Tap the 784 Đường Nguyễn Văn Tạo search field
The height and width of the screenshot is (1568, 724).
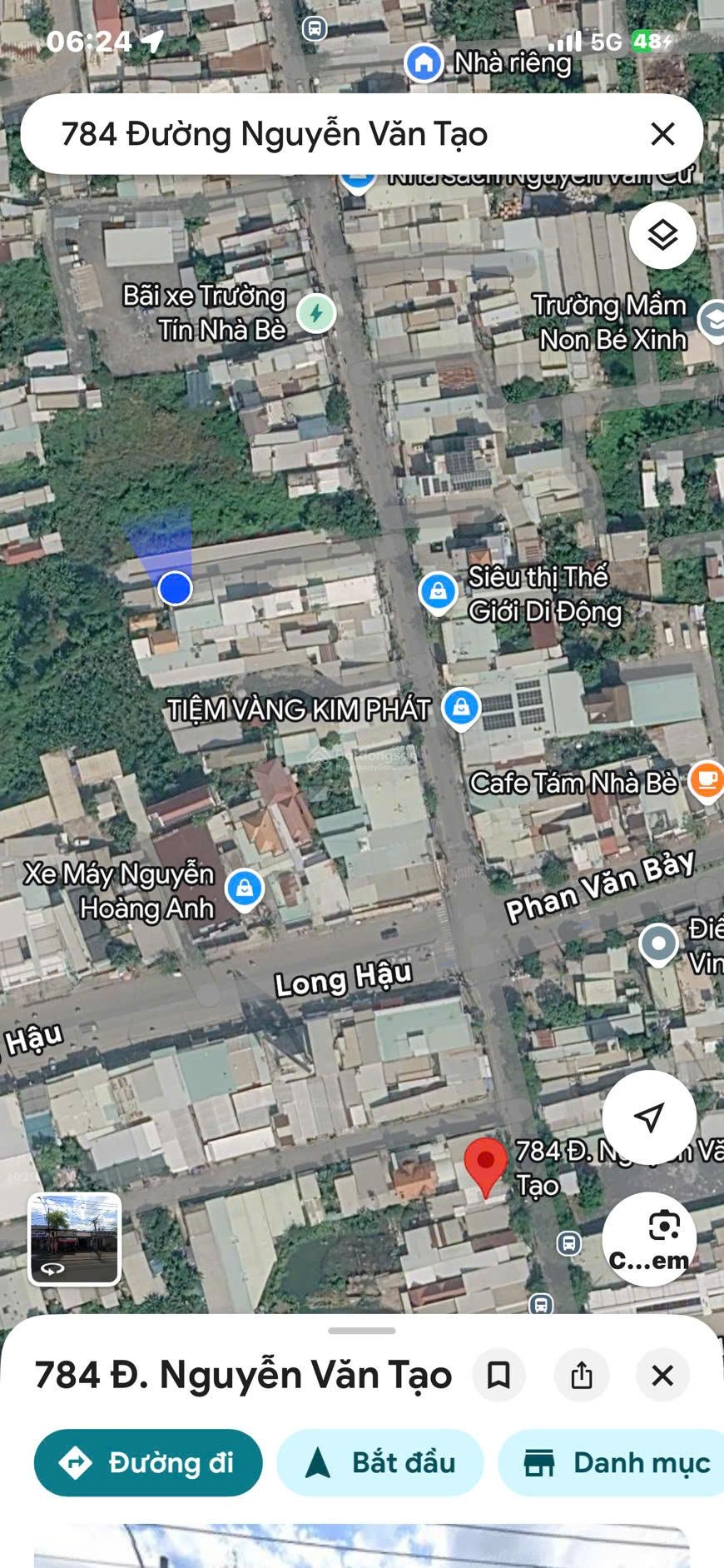pyautogui.click(x=333, y=134)
